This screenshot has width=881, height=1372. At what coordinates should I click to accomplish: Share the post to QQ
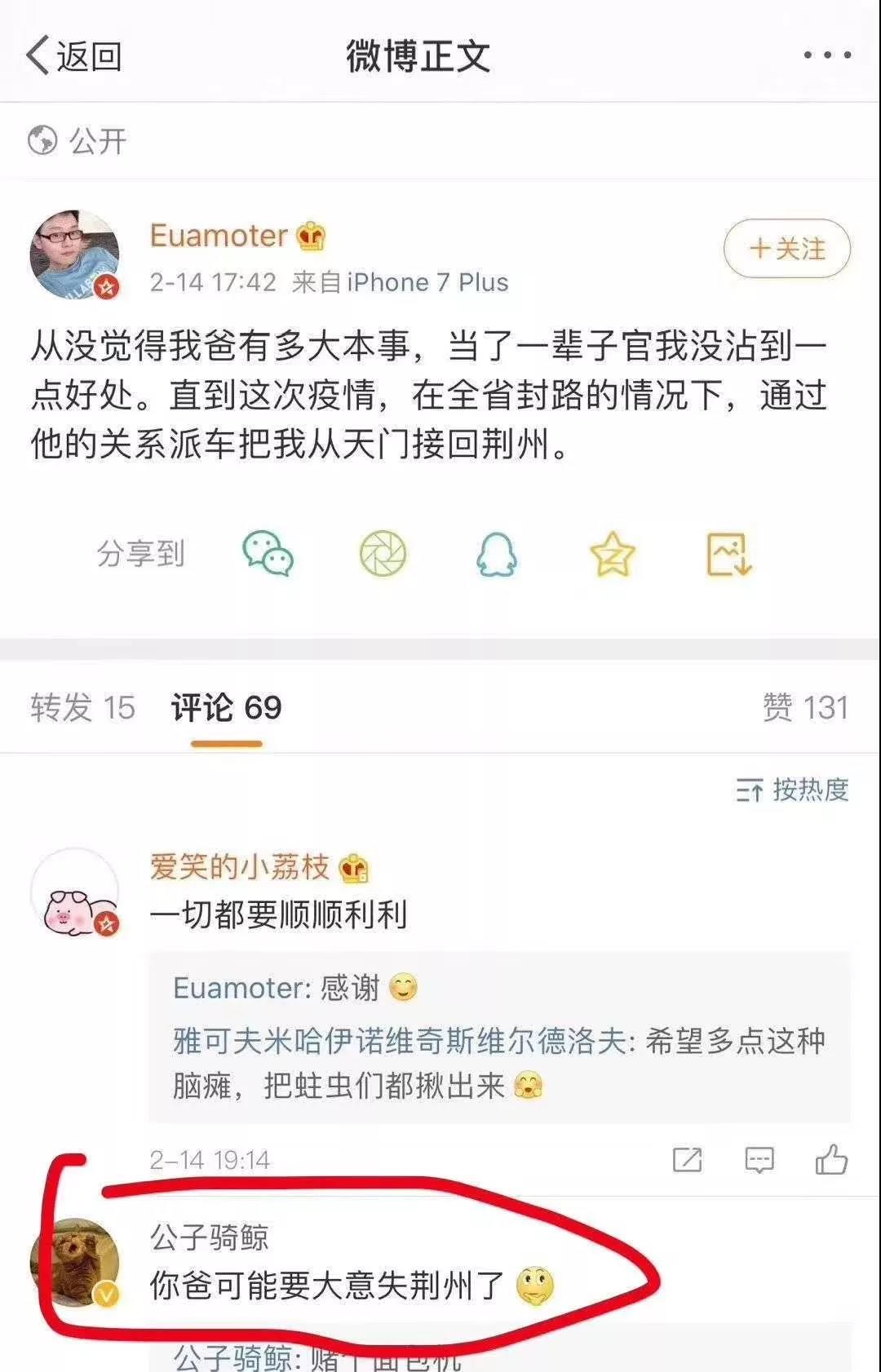tap(496, 554)
